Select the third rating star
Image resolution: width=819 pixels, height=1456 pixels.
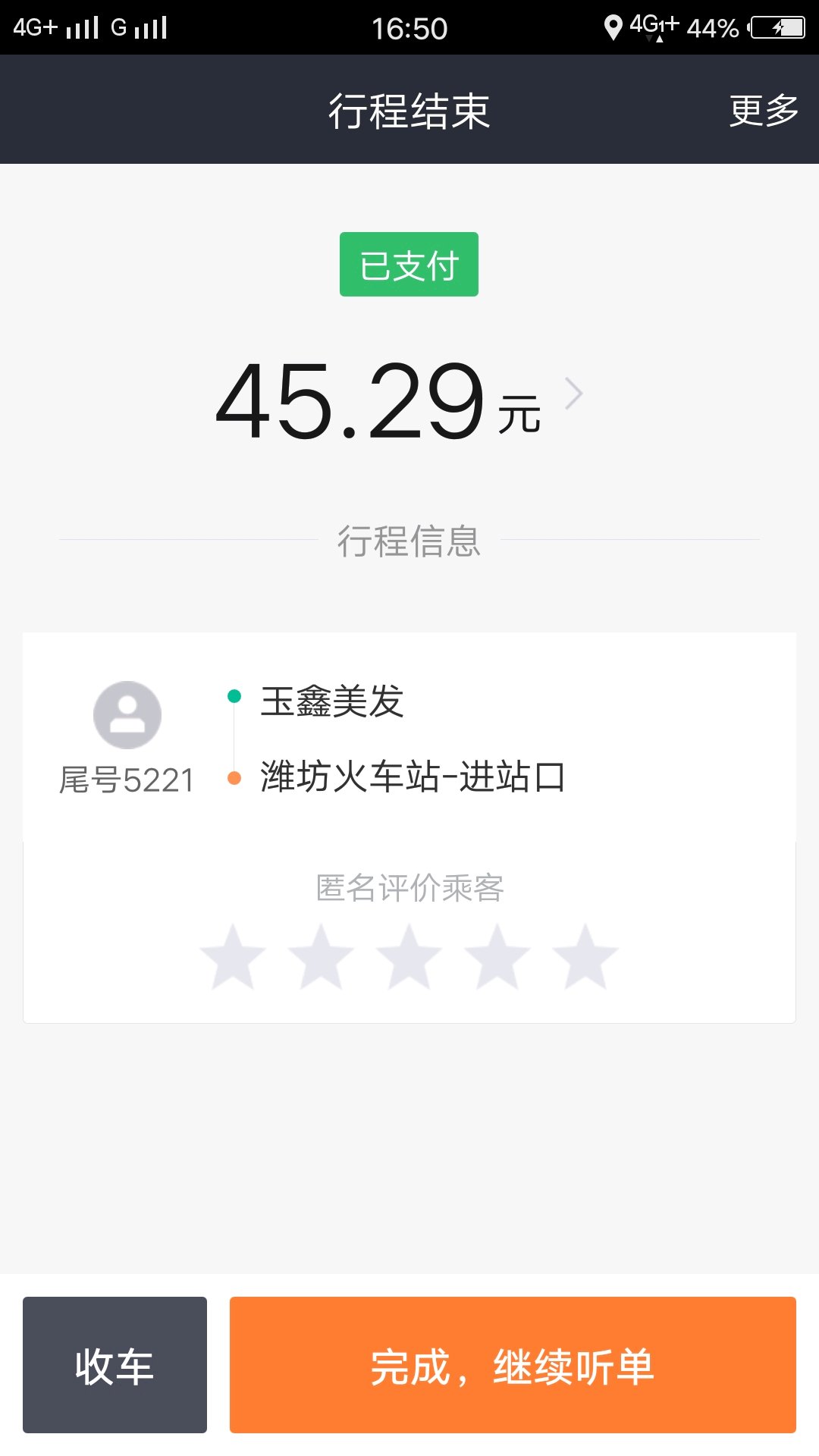click(x=409, y=956)
